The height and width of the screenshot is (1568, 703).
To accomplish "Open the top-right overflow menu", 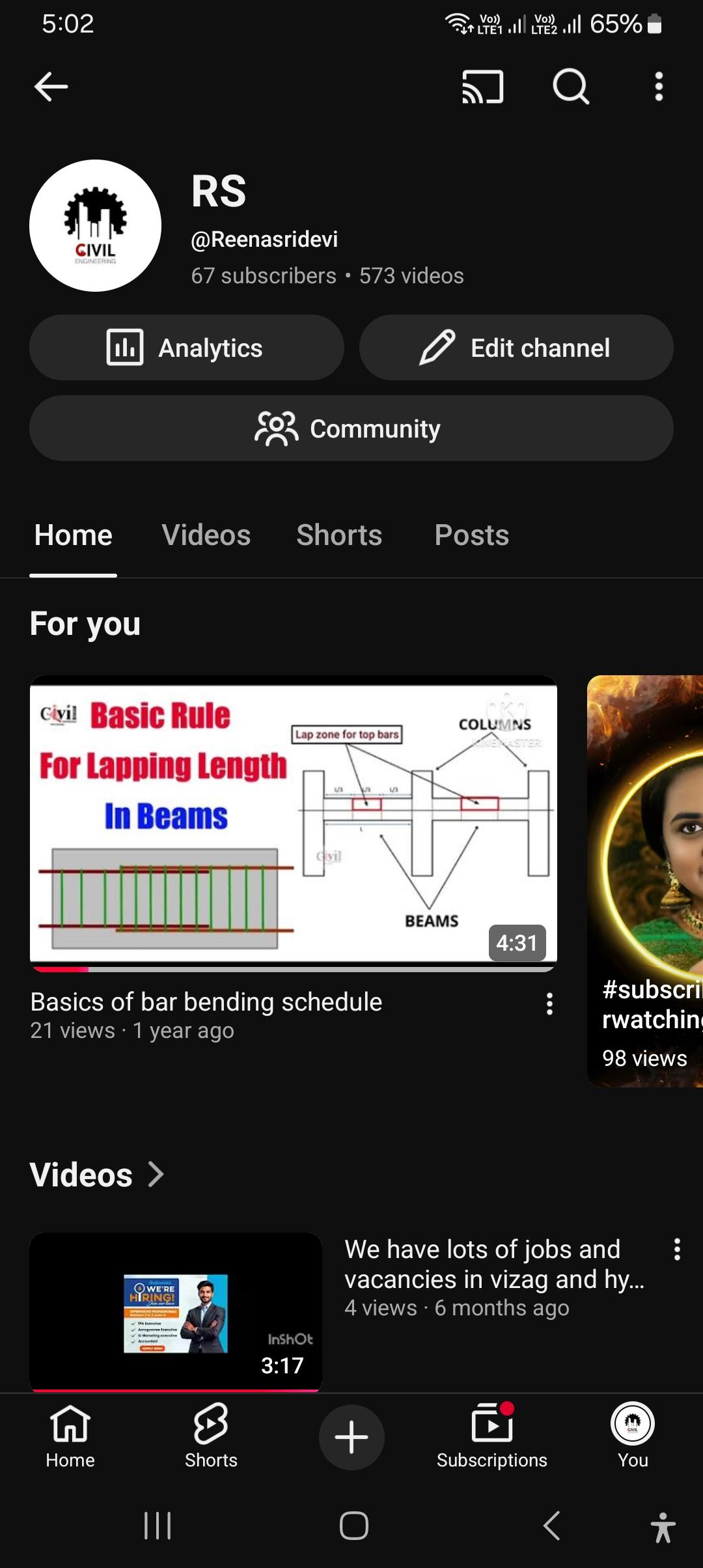I will (659, 87).
